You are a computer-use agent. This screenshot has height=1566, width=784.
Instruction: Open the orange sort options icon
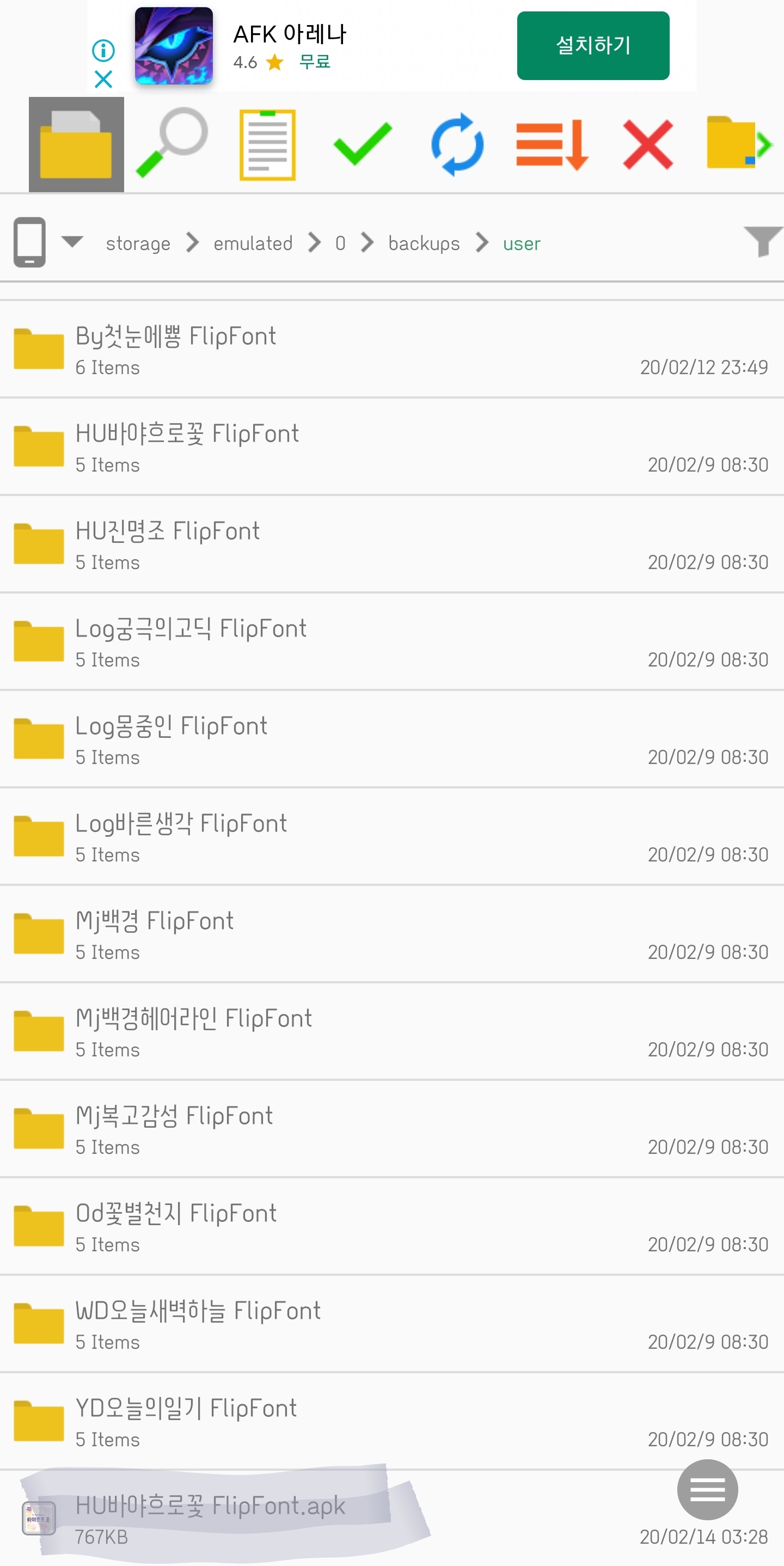553,145
